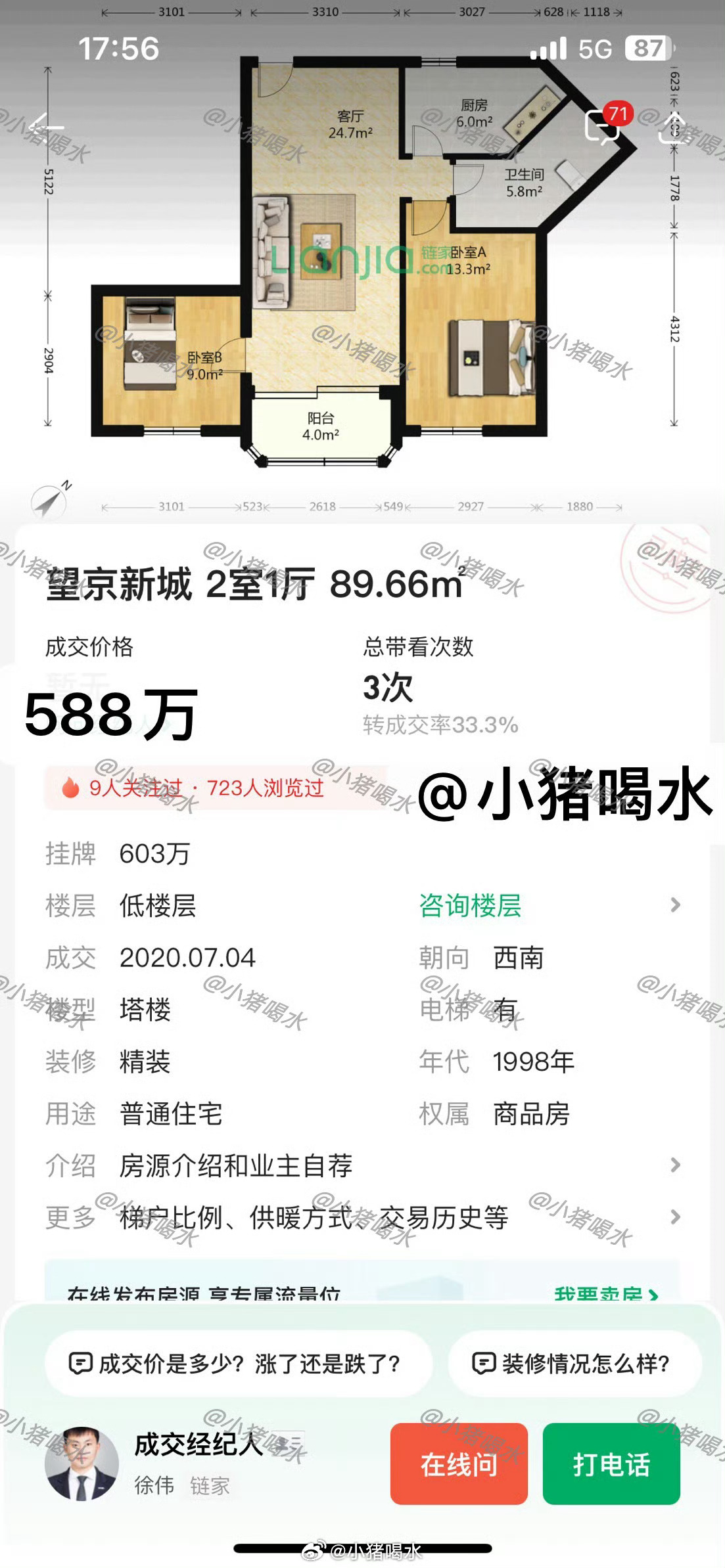Tap 我要卖房 link in the banner
This screenshot has height=1568, width=725.
click(606, 1293)
